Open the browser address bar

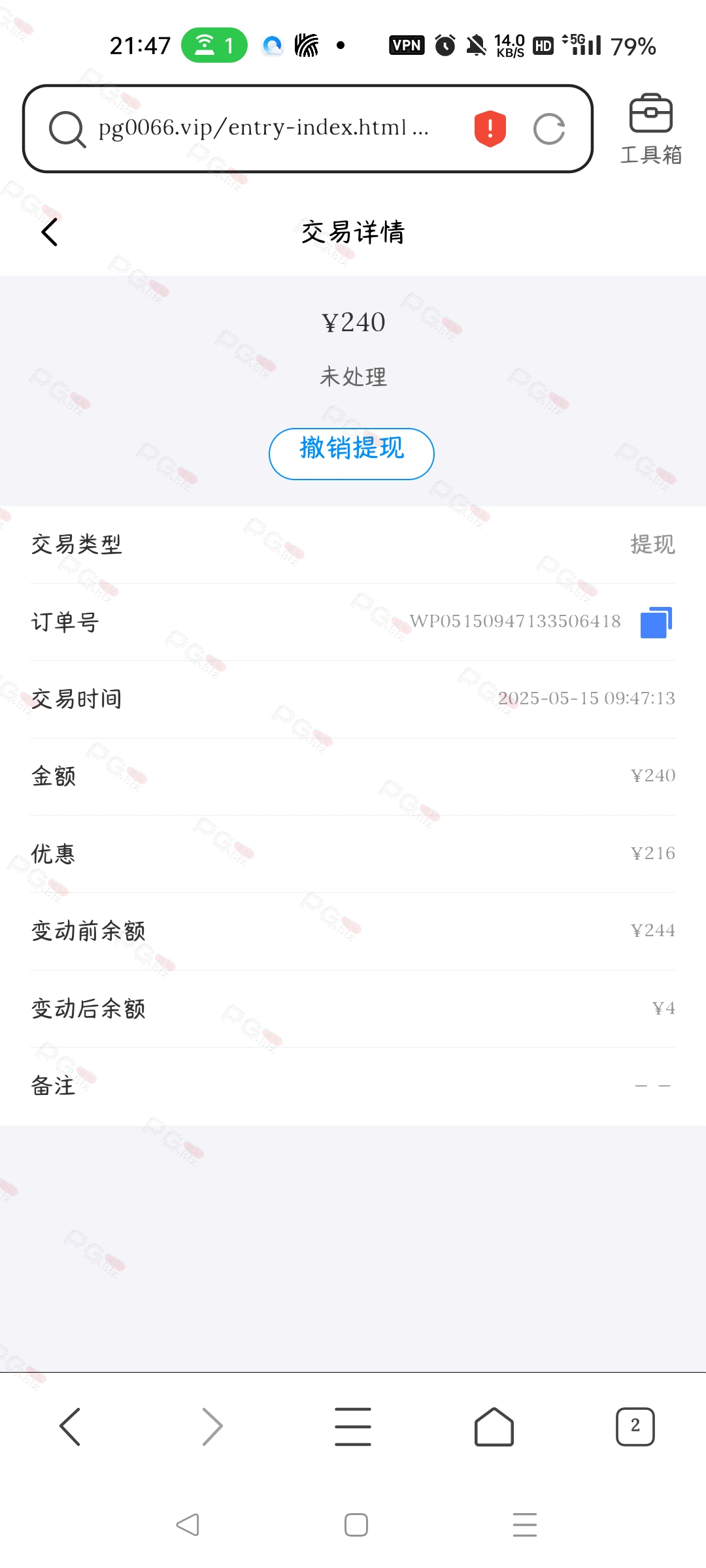pyautogui.click(x=261, y=128)
